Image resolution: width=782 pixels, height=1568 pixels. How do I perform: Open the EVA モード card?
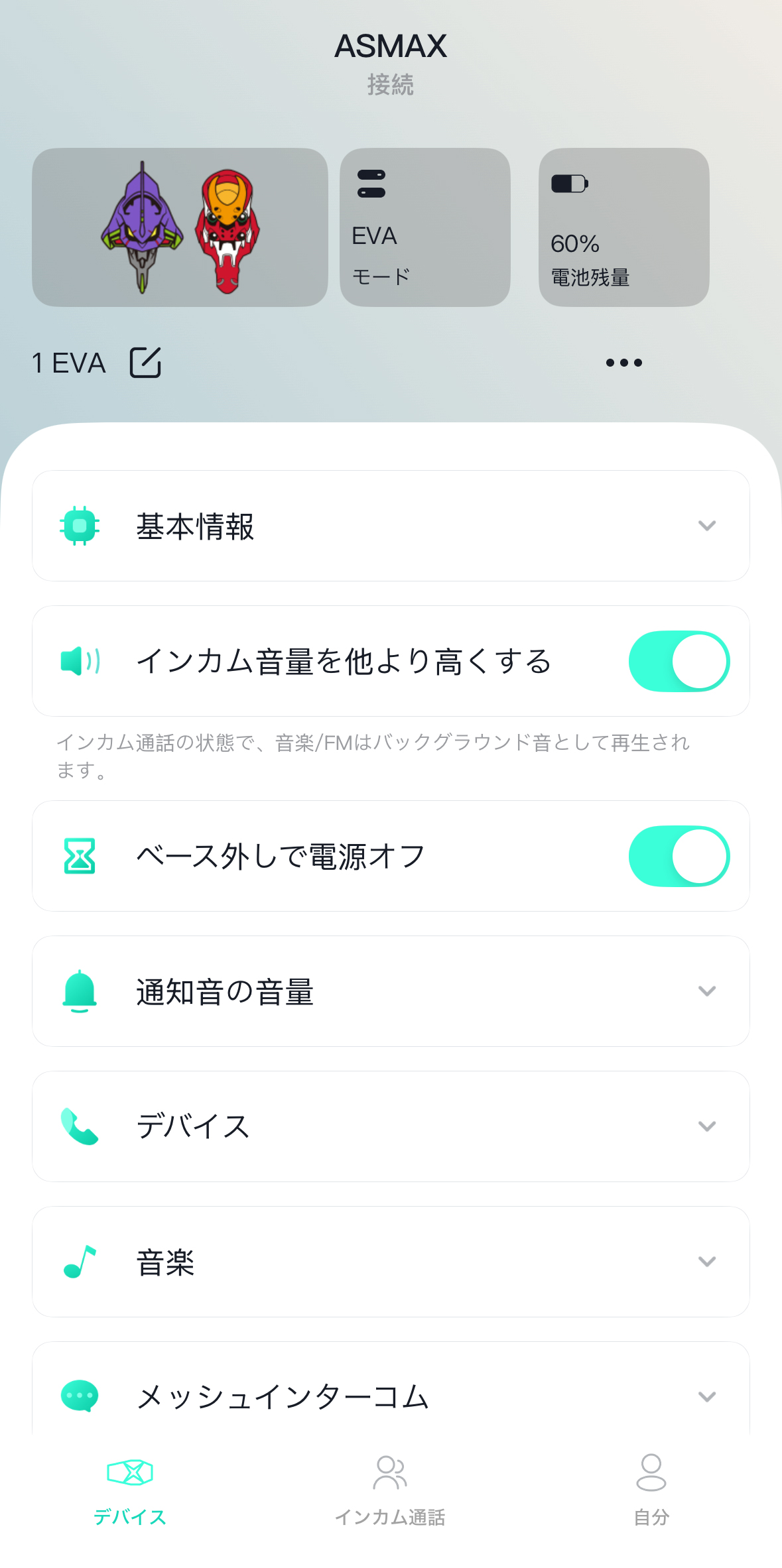[x=424, y=227]
